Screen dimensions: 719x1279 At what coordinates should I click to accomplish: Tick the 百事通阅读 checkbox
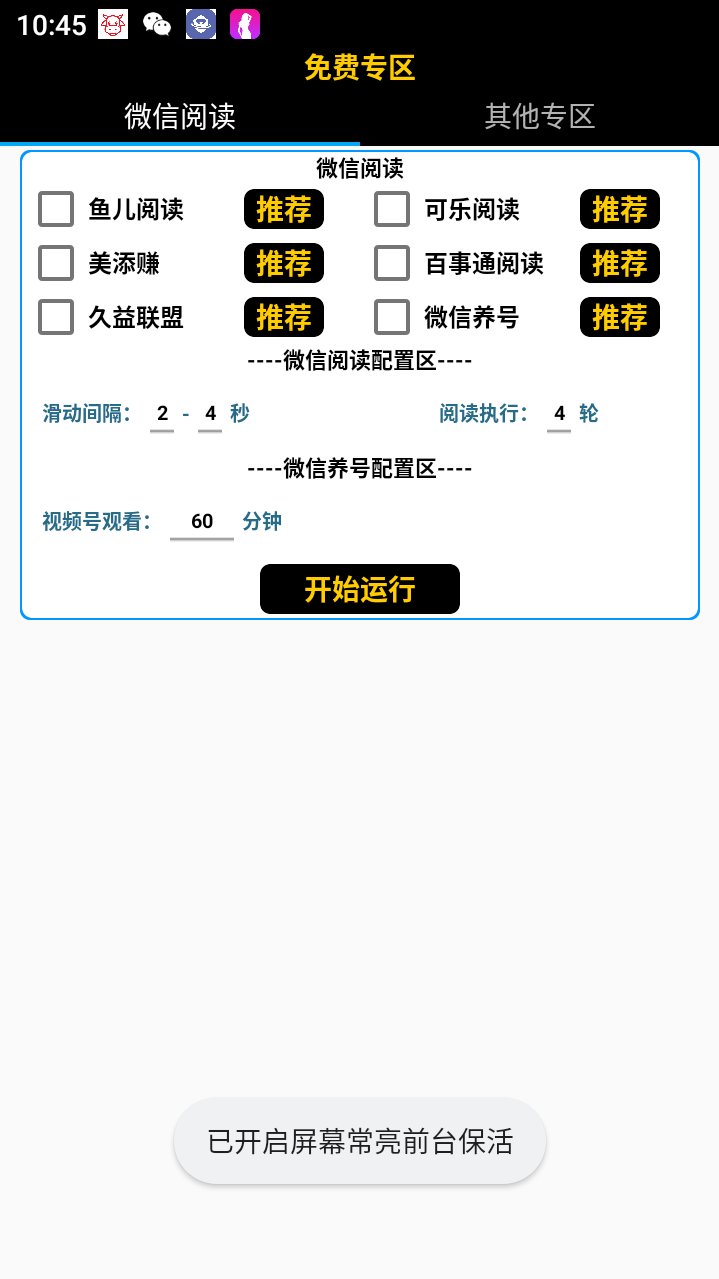pyautogui.click(x=392, y=263)
